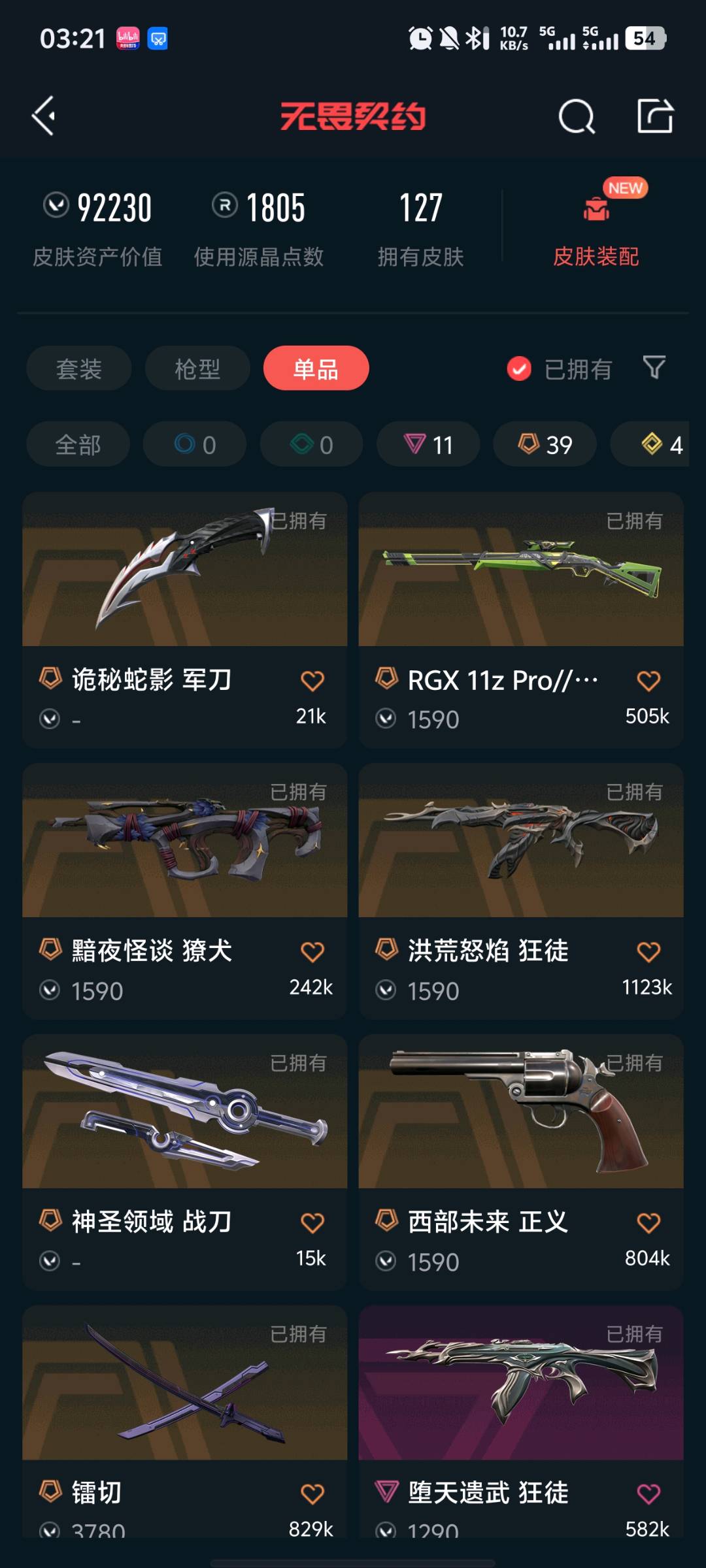This screenshot has width=706, height=1568.
Task: Filter by the purple tier chip showing 11
Action: tap(428, 444)
